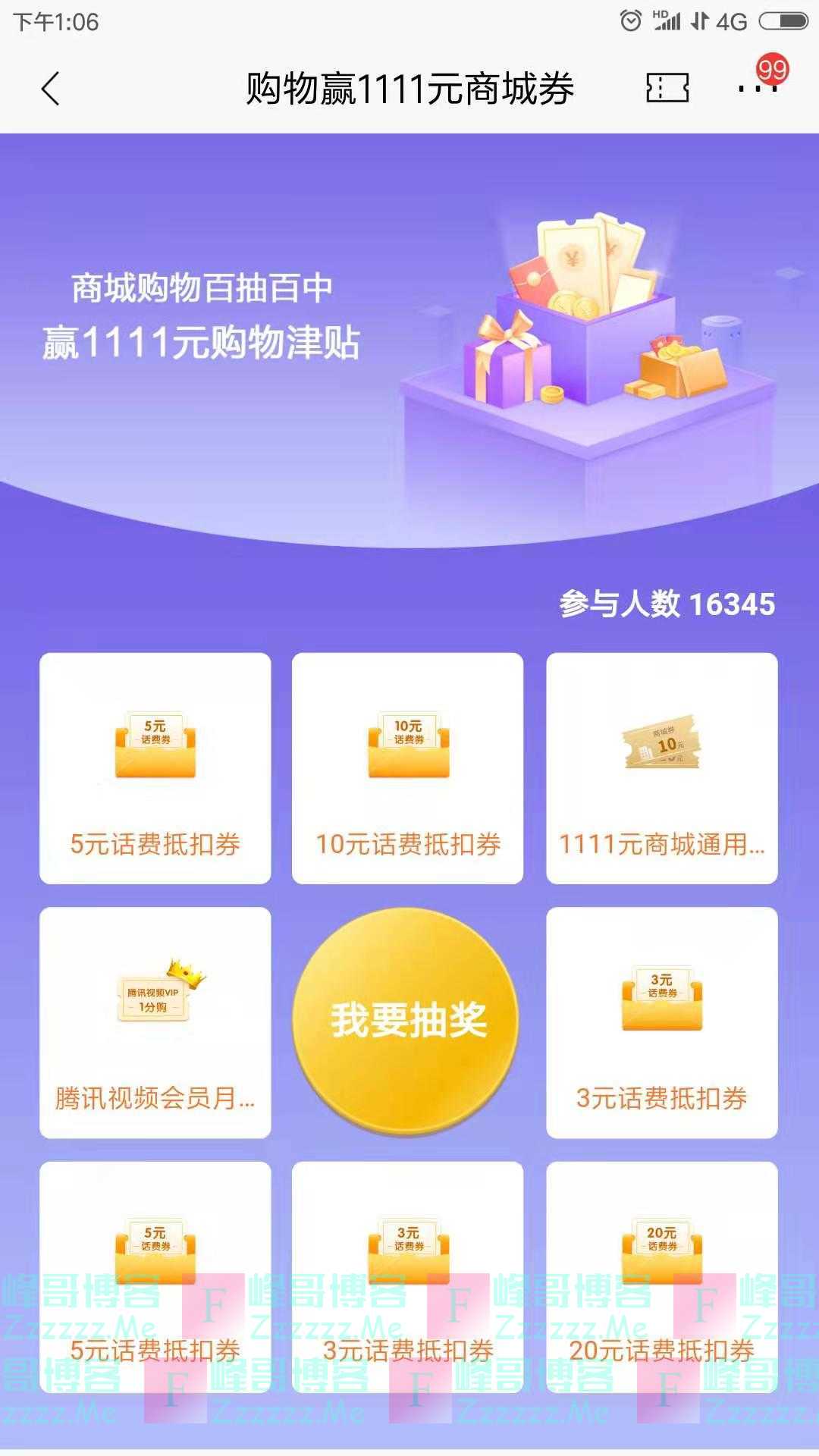The image size is (819, 1456).
Task: Select the 3元话费券 envelope icon
Action: pos(664,1001)
